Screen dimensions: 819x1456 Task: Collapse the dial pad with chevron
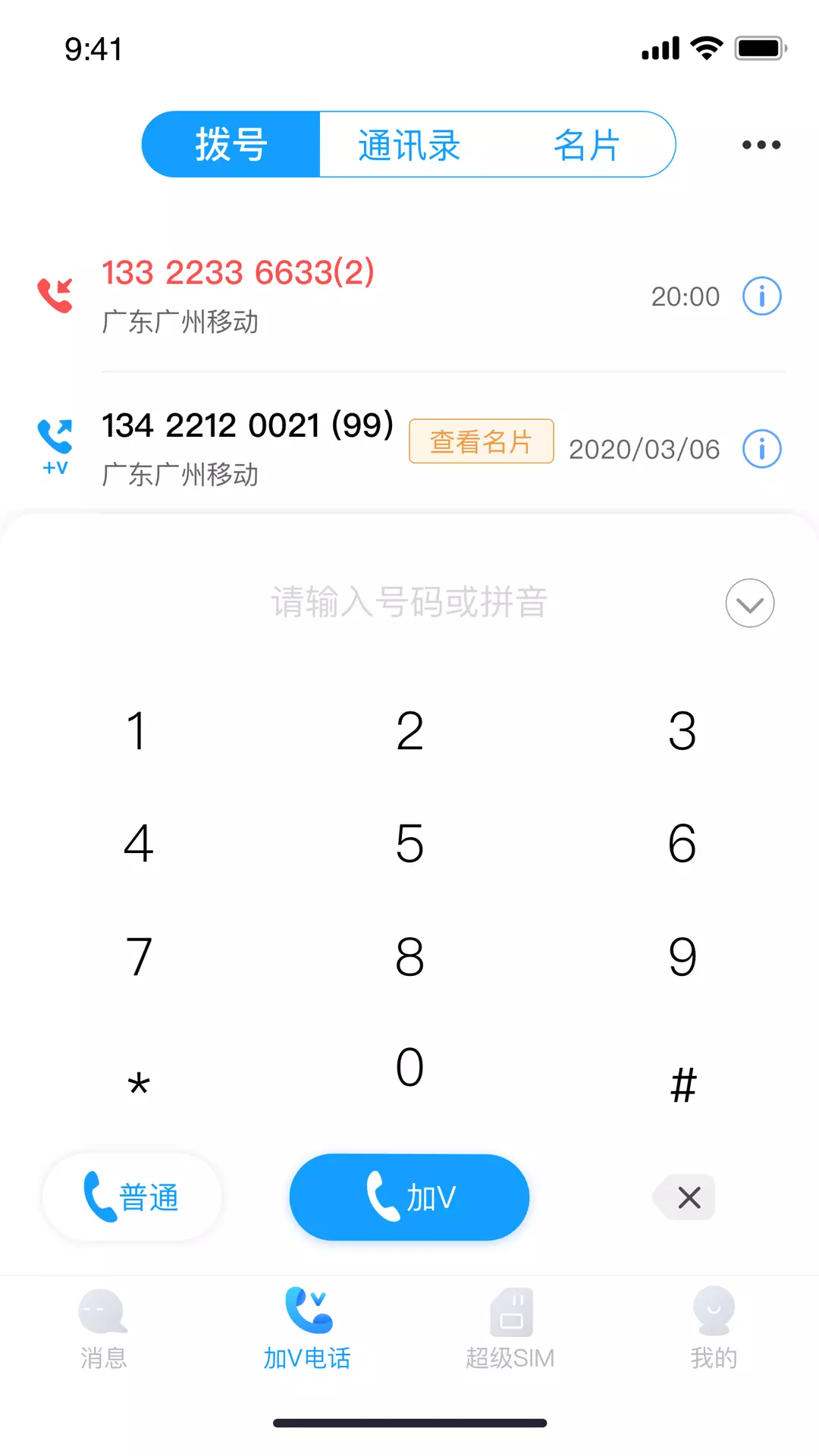[x=750, y=604]
